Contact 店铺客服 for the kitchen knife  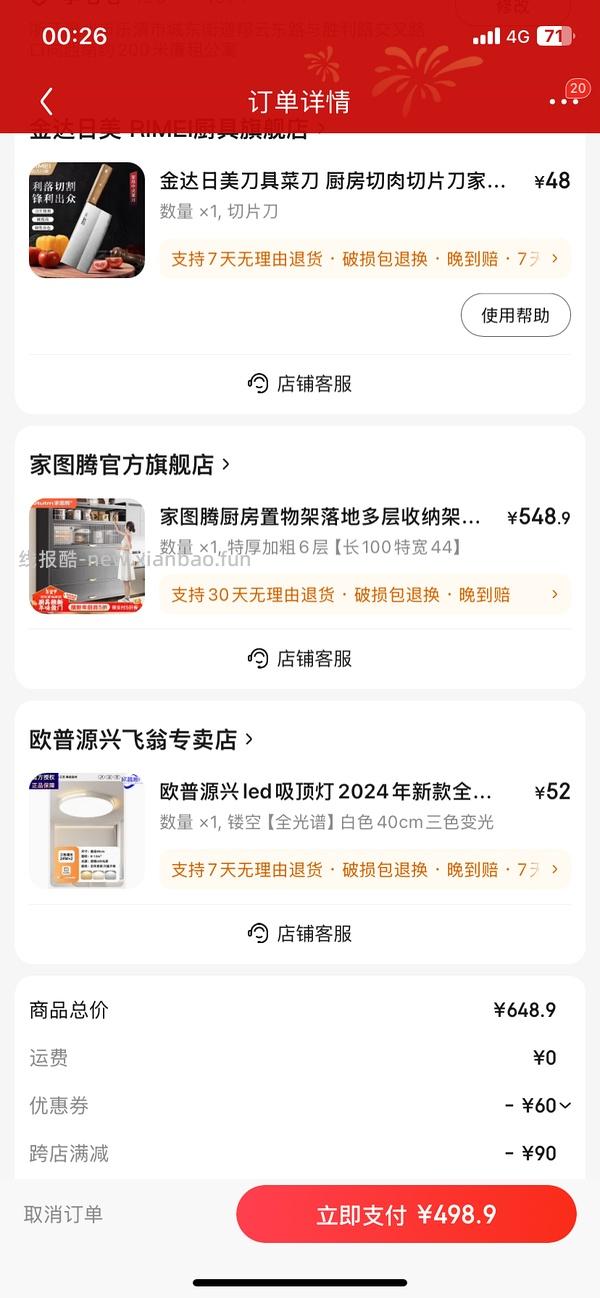(300, 384)
